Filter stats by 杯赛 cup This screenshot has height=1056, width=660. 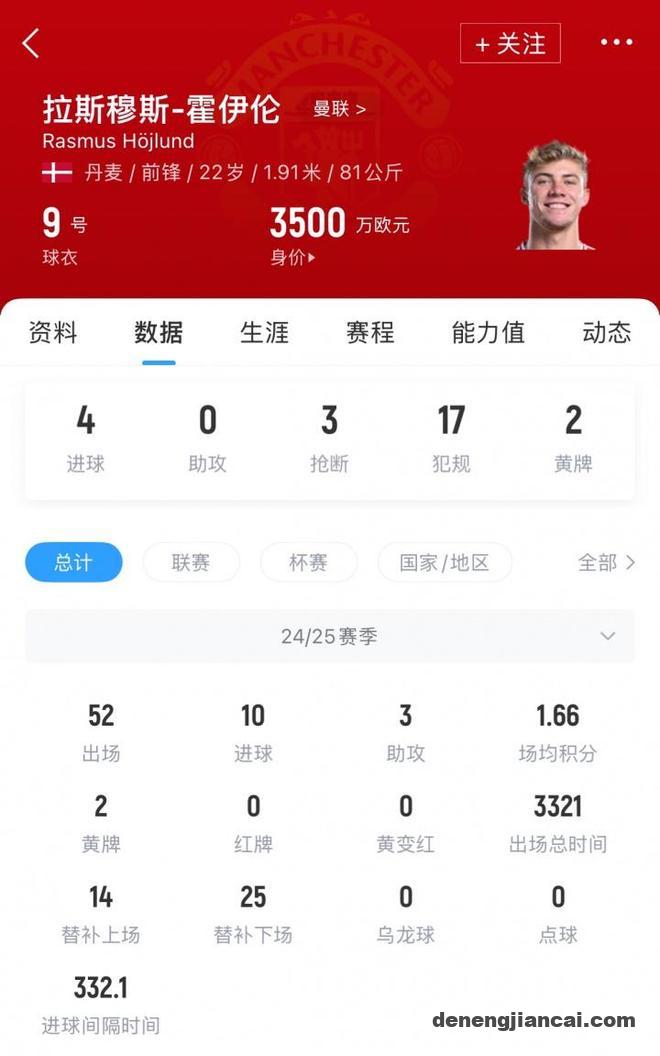308,562
